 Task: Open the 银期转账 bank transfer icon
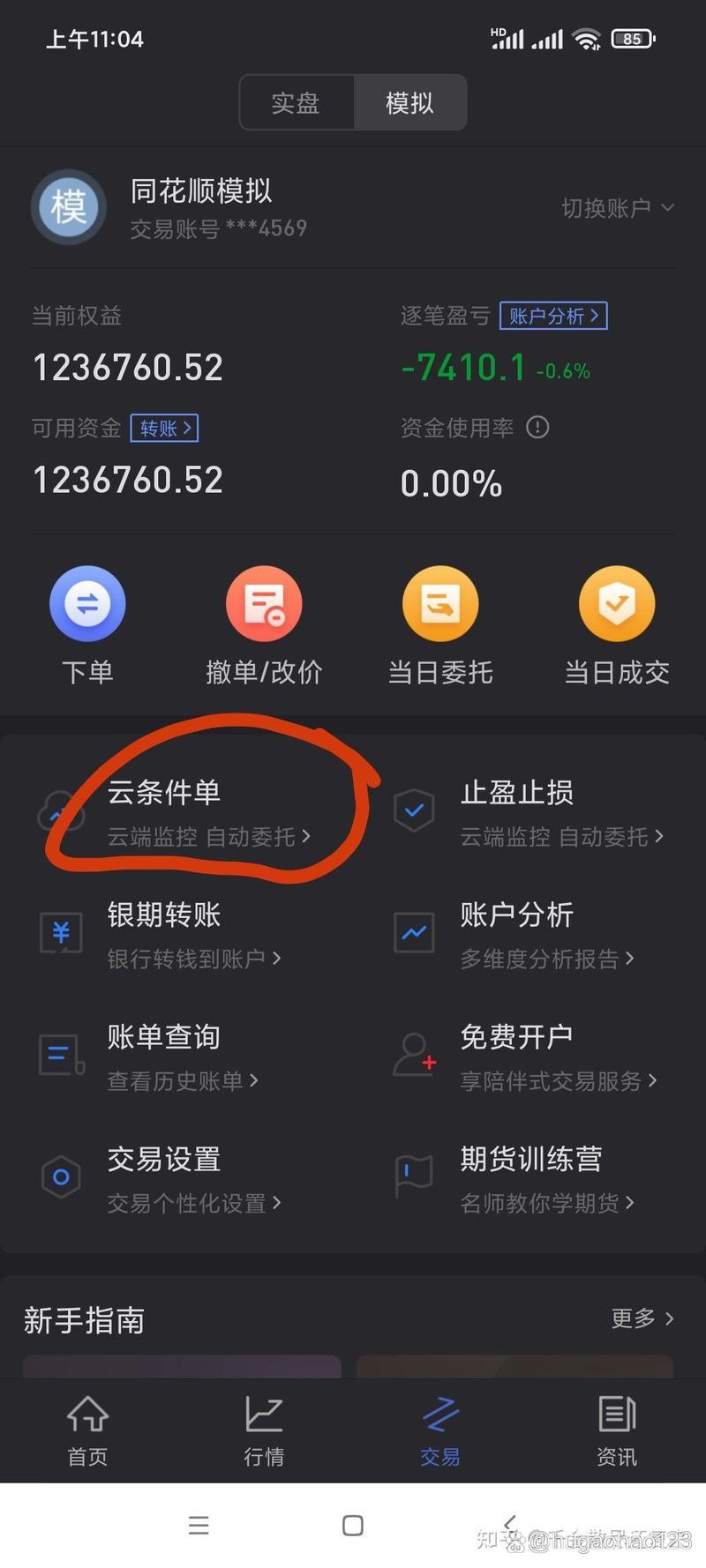point(60,932)
